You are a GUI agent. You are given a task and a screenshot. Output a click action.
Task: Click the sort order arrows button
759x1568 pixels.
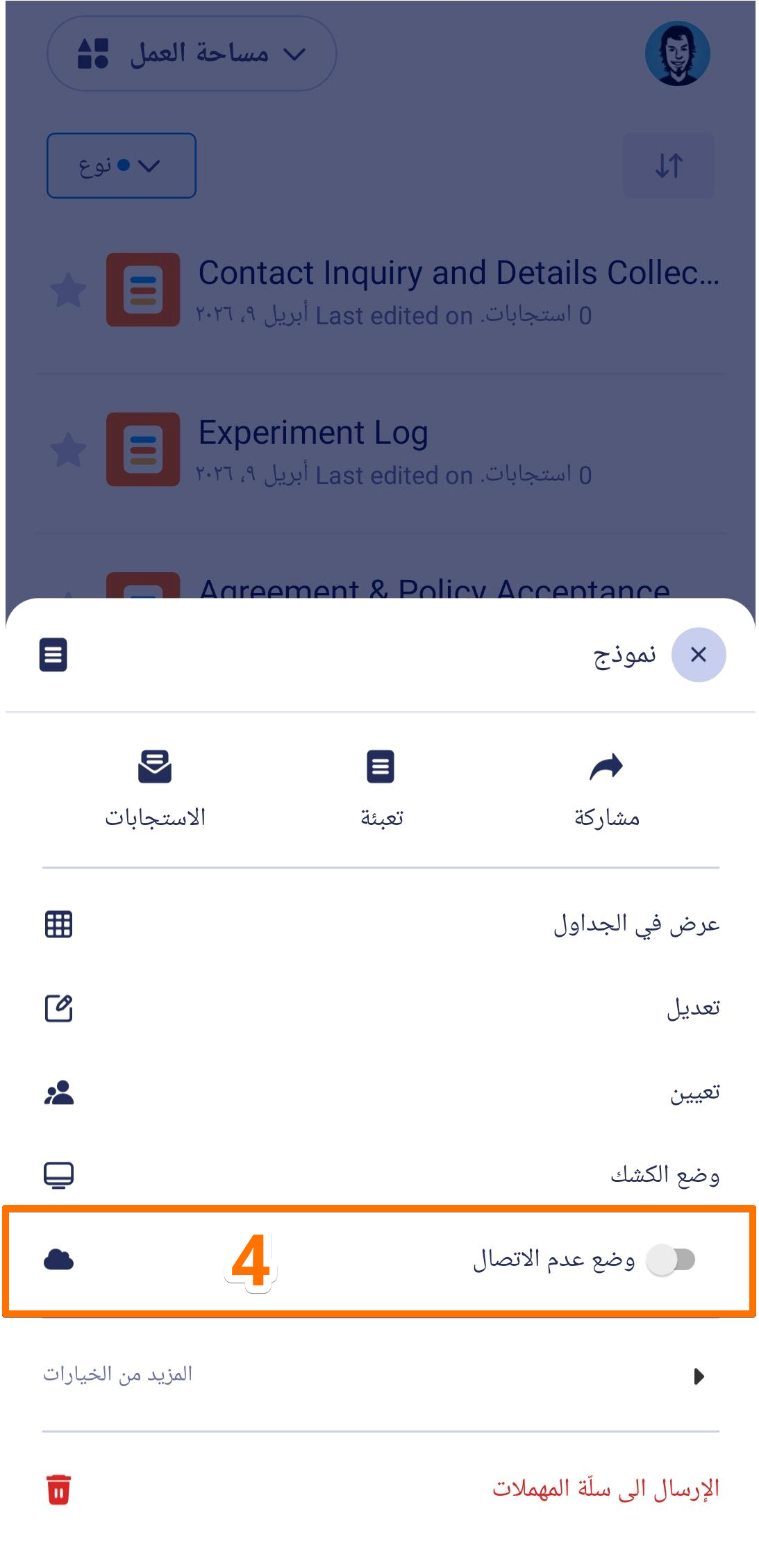[x=668, y=165]
